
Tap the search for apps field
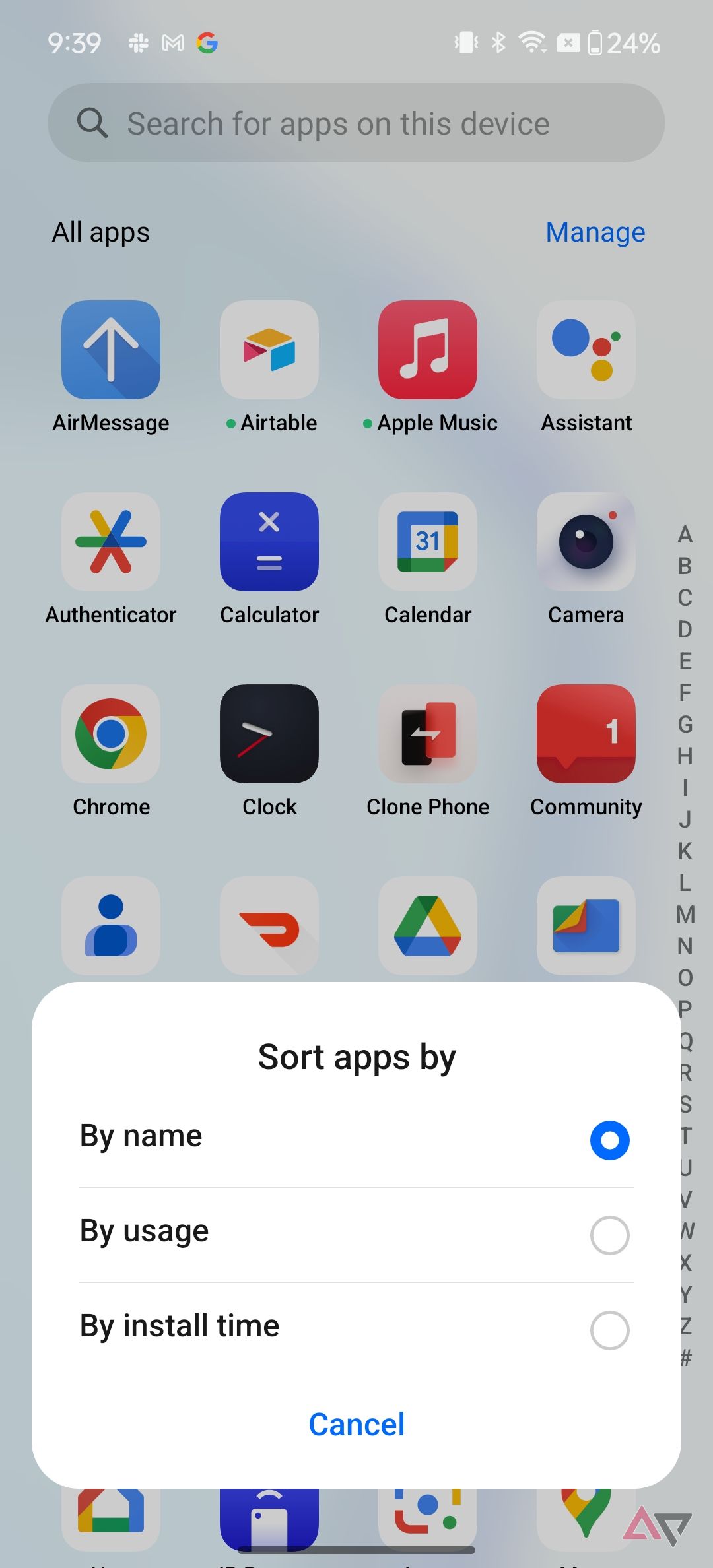click(356, 123)
